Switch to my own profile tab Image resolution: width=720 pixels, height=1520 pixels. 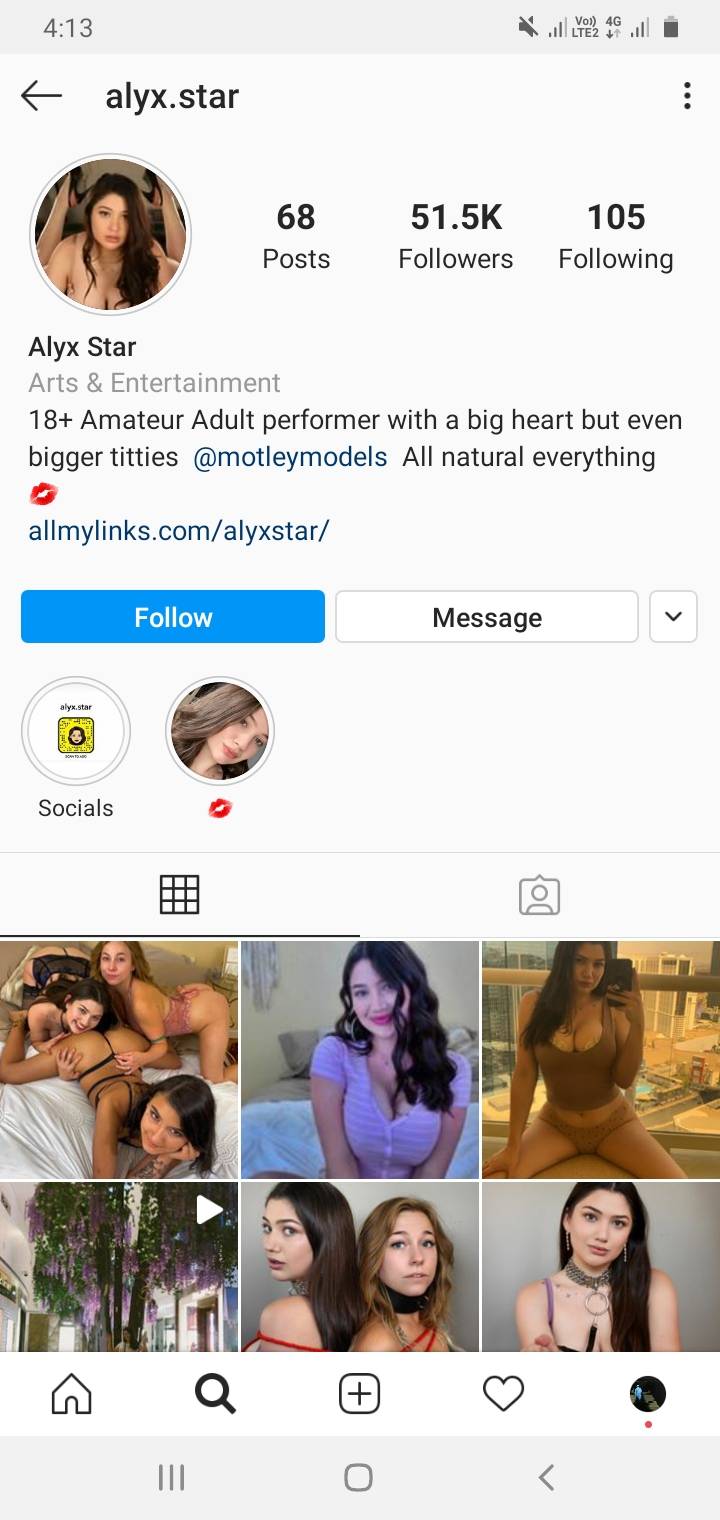click(x=647, y=1394)
